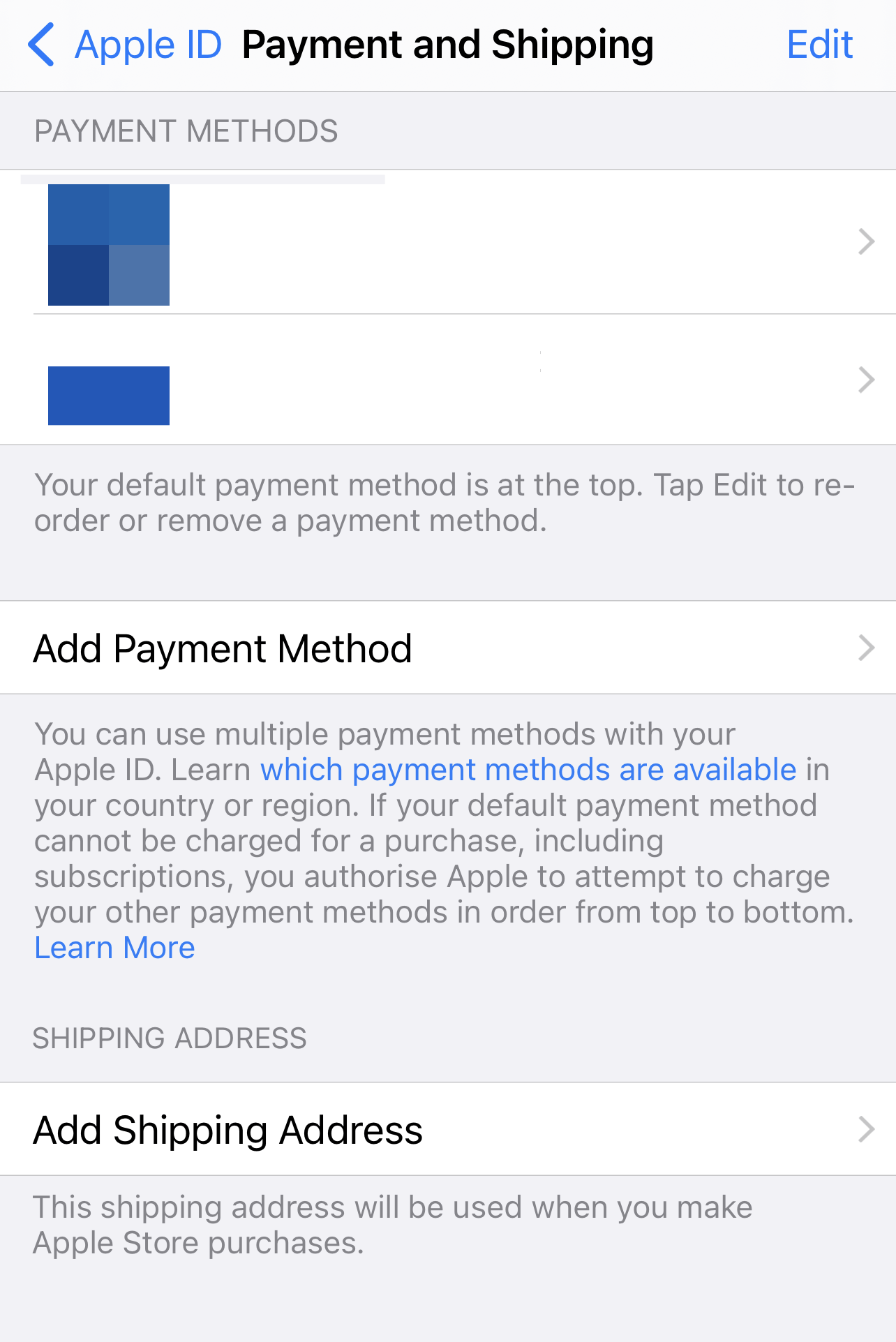Screen dimensions: 896x1342
Task: Open the second payment method row
Action: (x=447, y=380)
